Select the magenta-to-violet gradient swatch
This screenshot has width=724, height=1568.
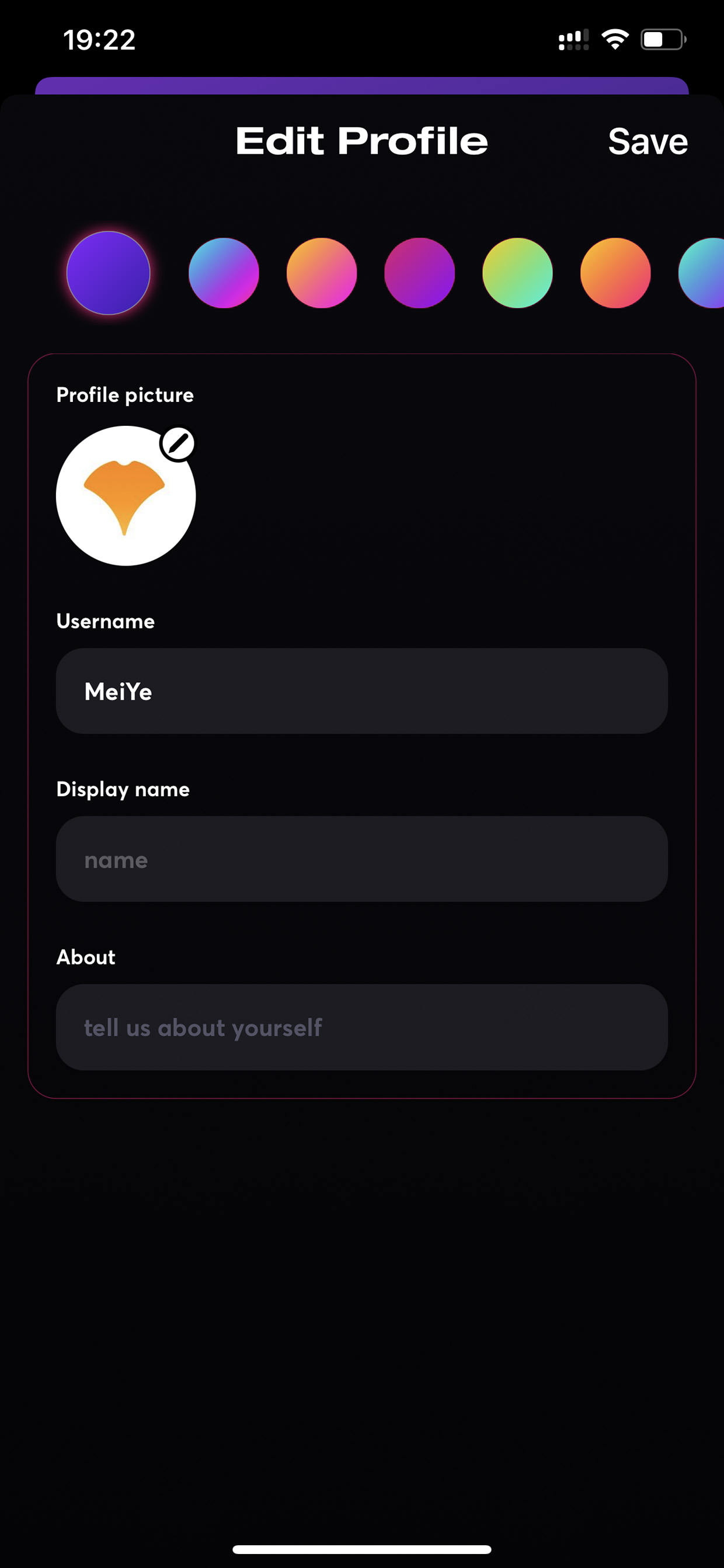(x=420, y=273)
